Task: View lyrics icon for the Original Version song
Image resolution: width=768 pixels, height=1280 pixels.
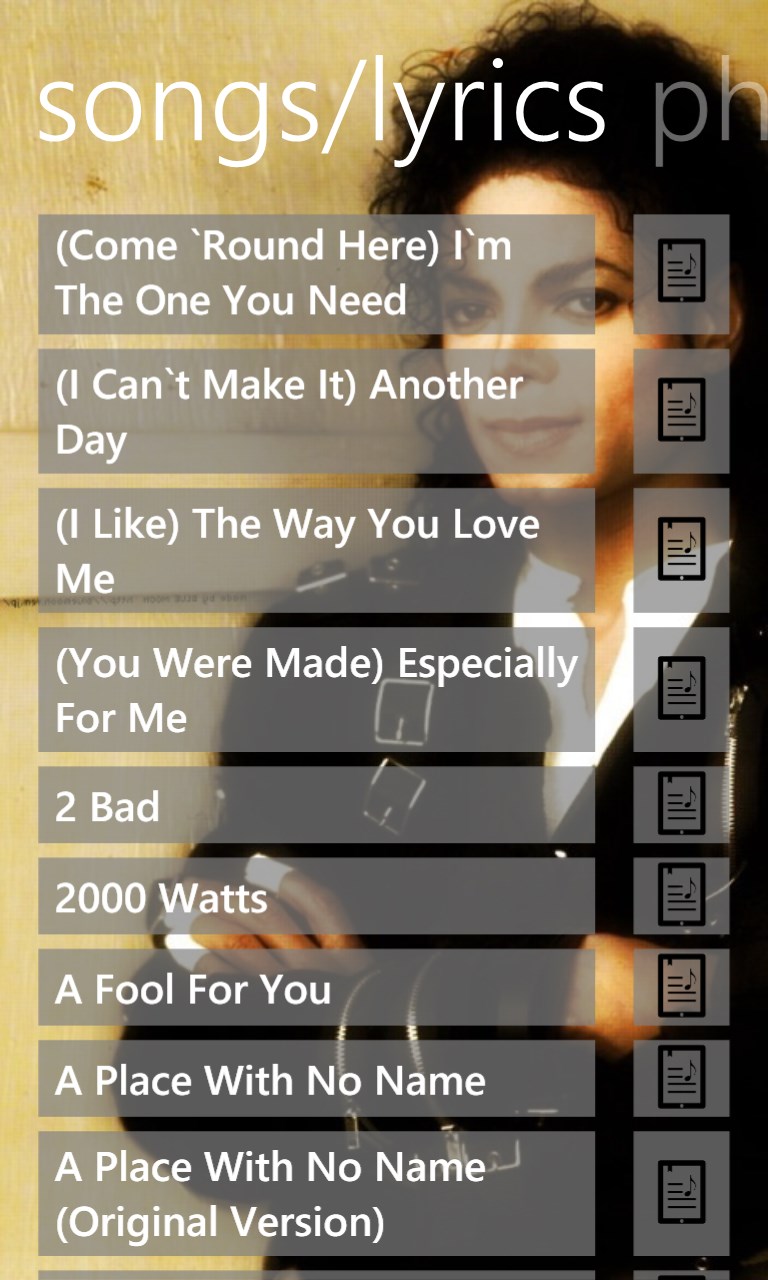Action: 681,1193
